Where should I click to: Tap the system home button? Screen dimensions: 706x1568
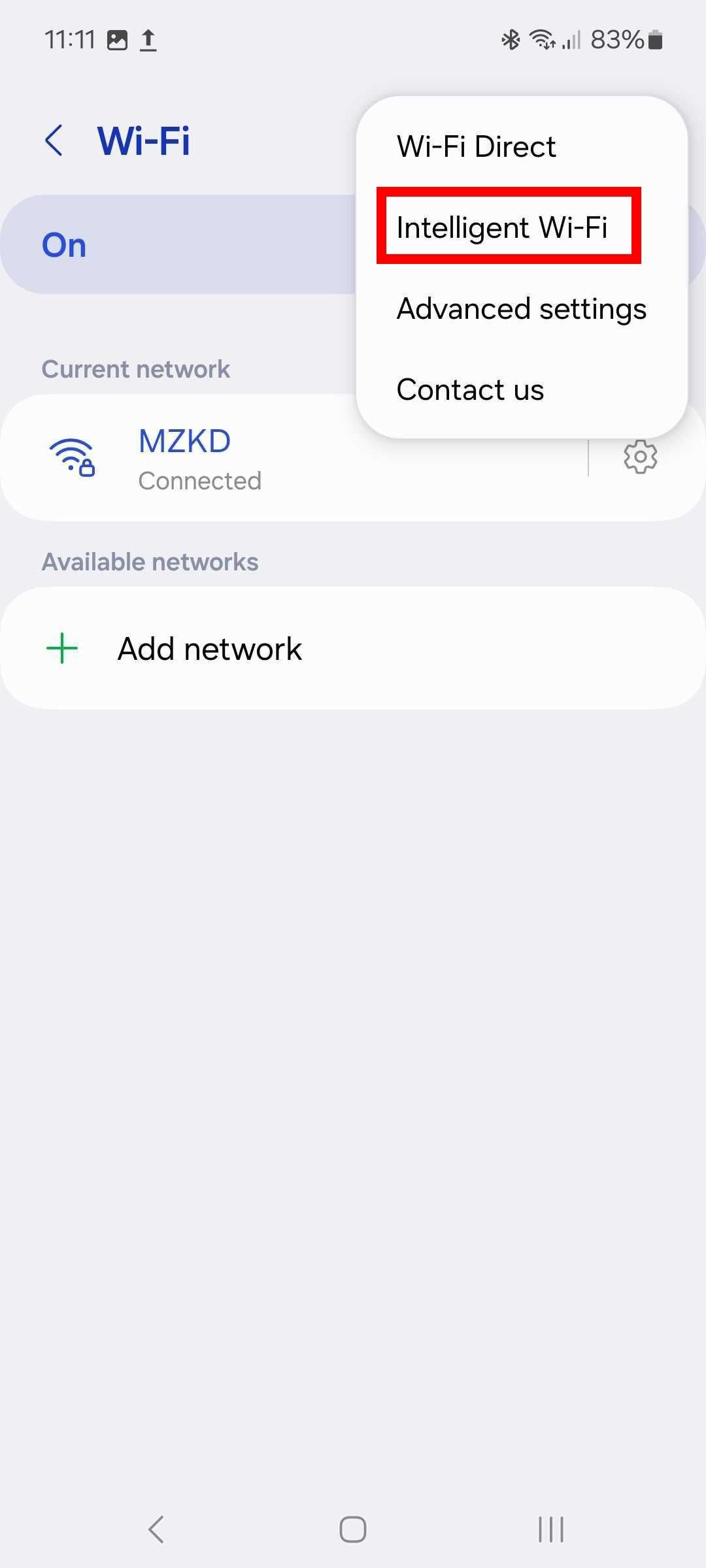353,1529
